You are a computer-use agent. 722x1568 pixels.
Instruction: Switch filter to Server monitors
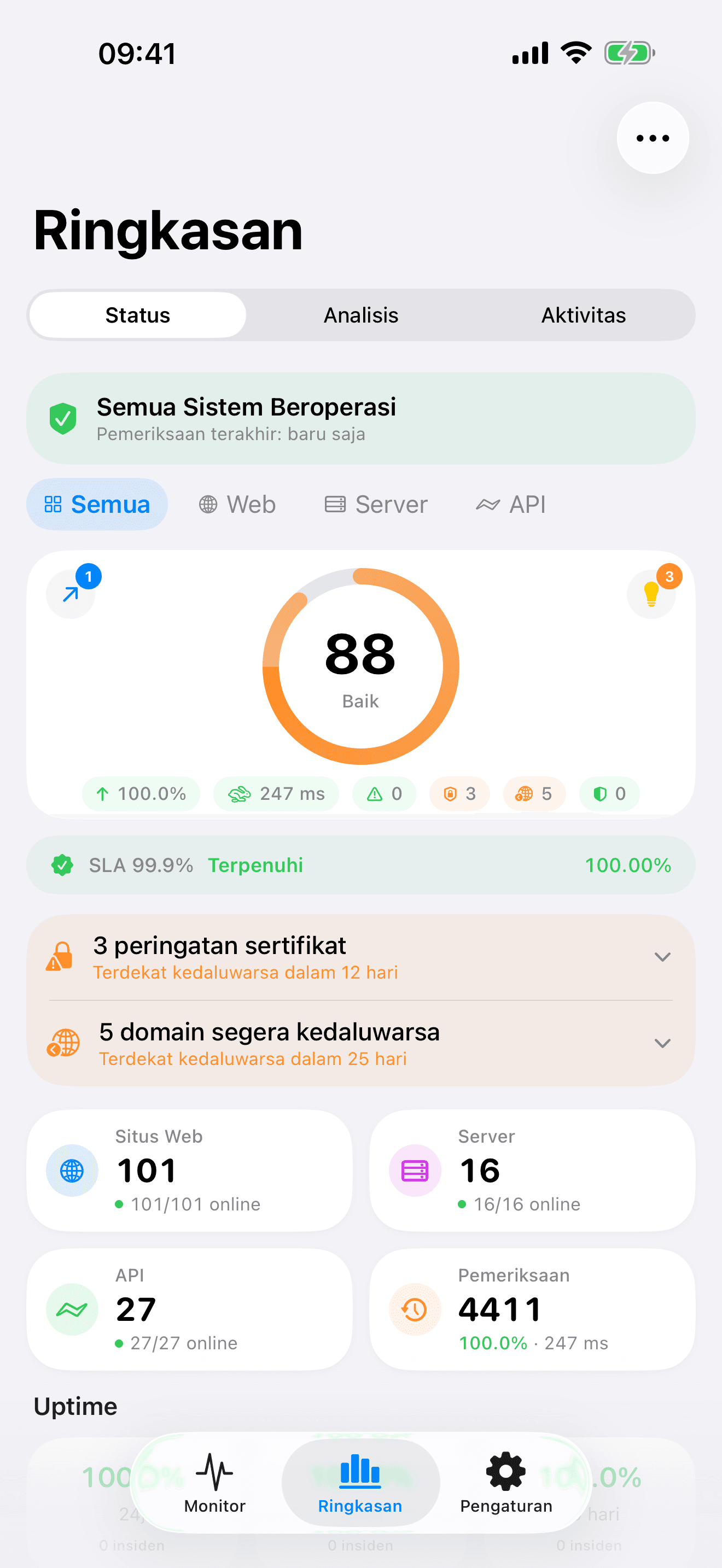[375, 504]
